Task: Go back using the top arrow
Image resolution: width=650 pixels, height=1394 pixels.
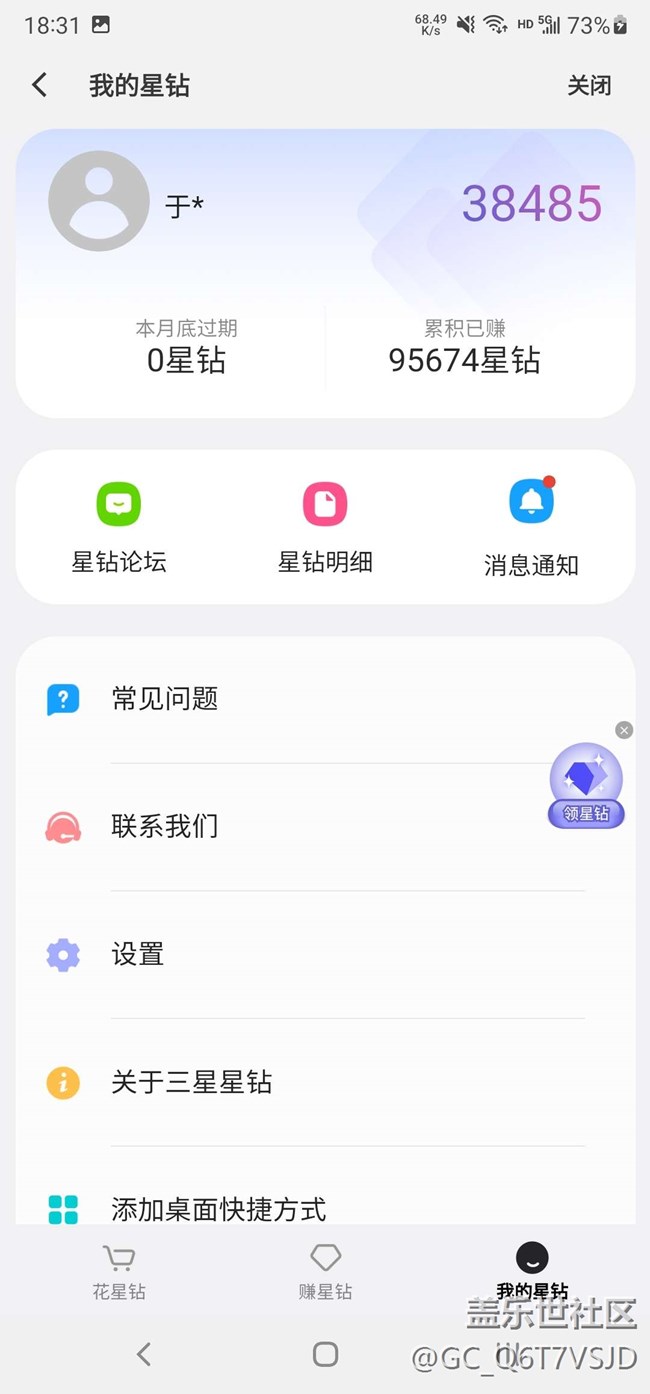Action: click(40, 85)
